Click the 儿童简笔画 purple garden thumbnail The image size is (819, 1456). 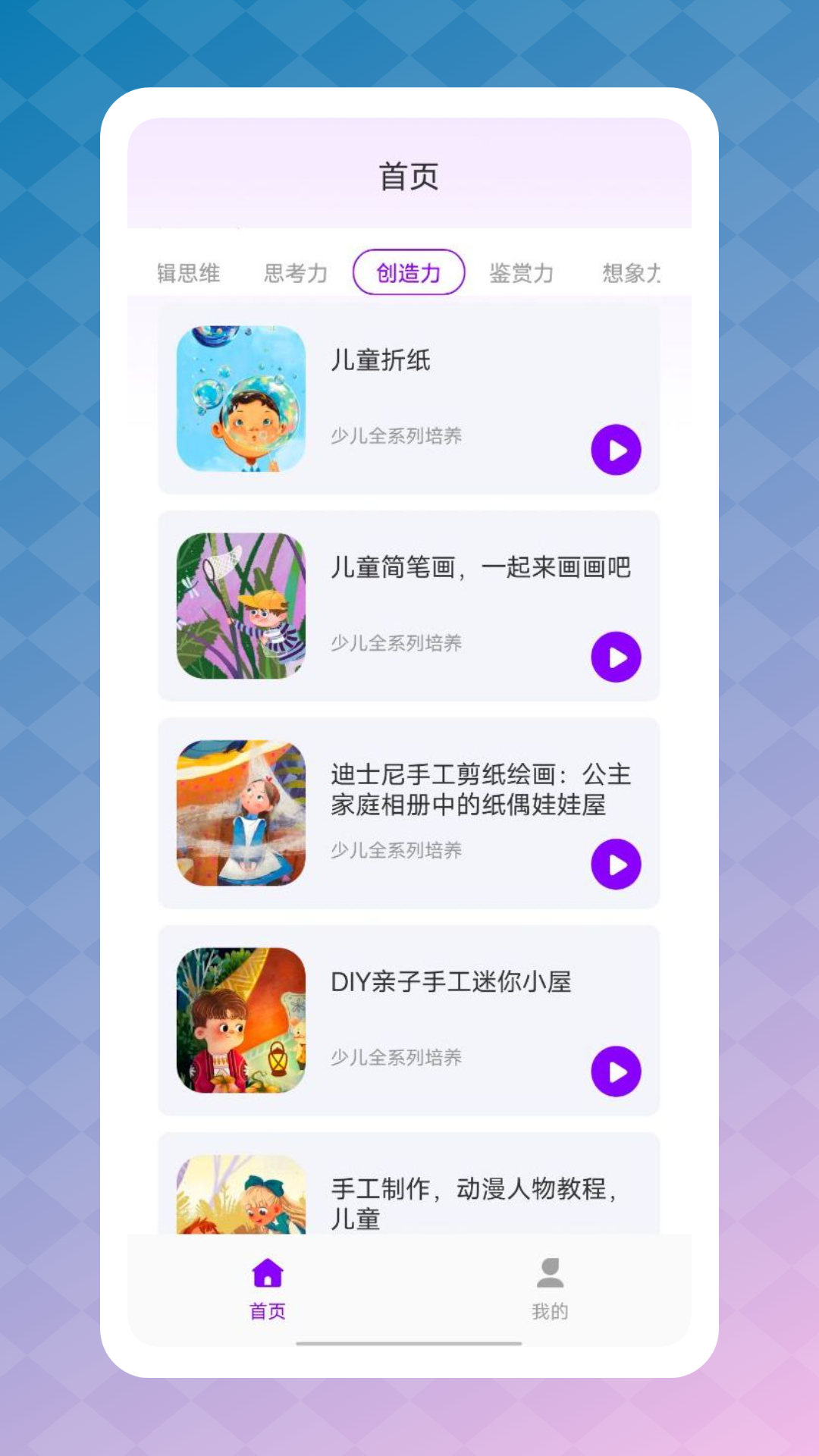tap(241, 604)
